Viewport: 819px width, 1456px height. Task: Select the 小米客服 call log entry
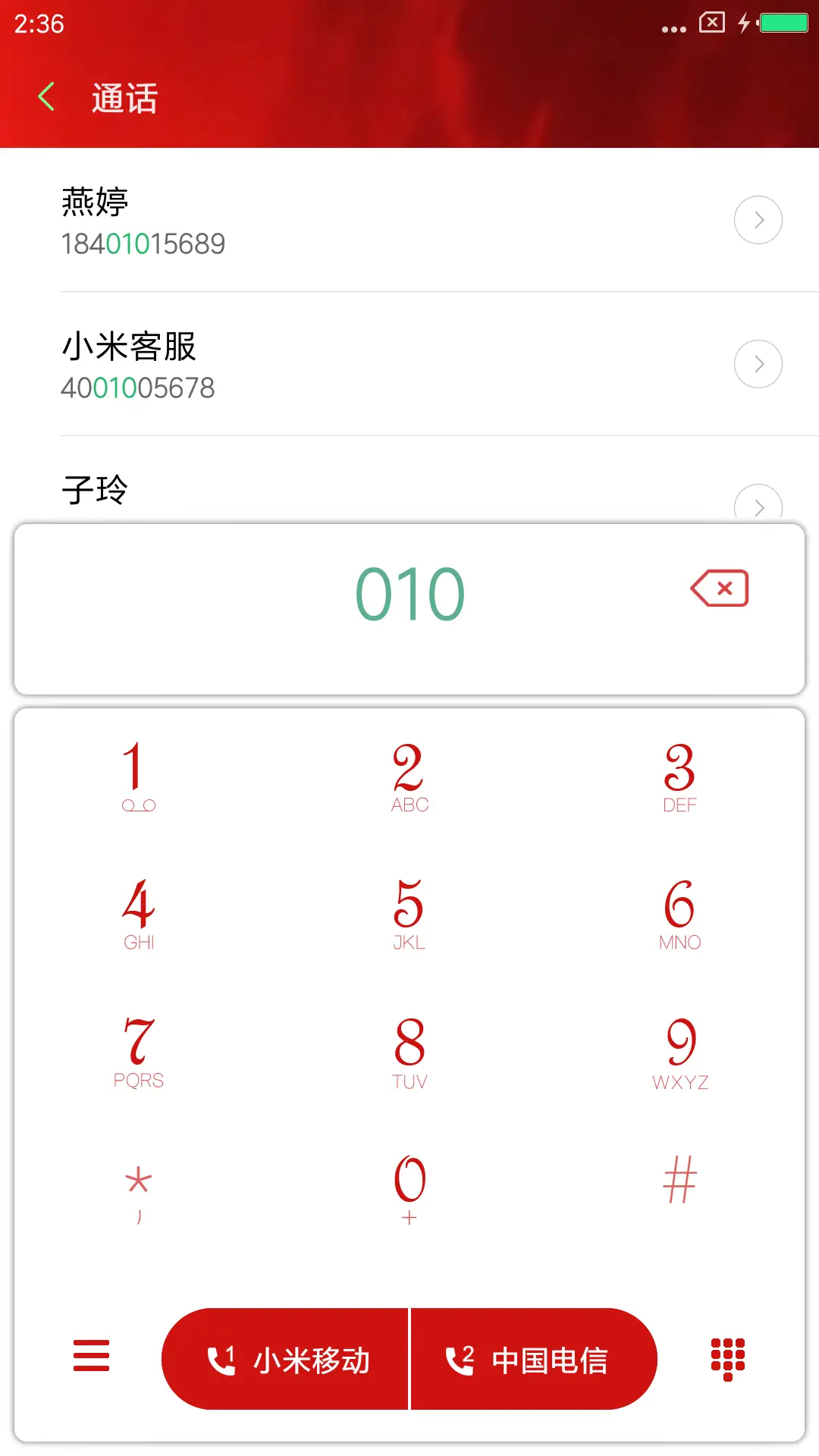[303, 364]
